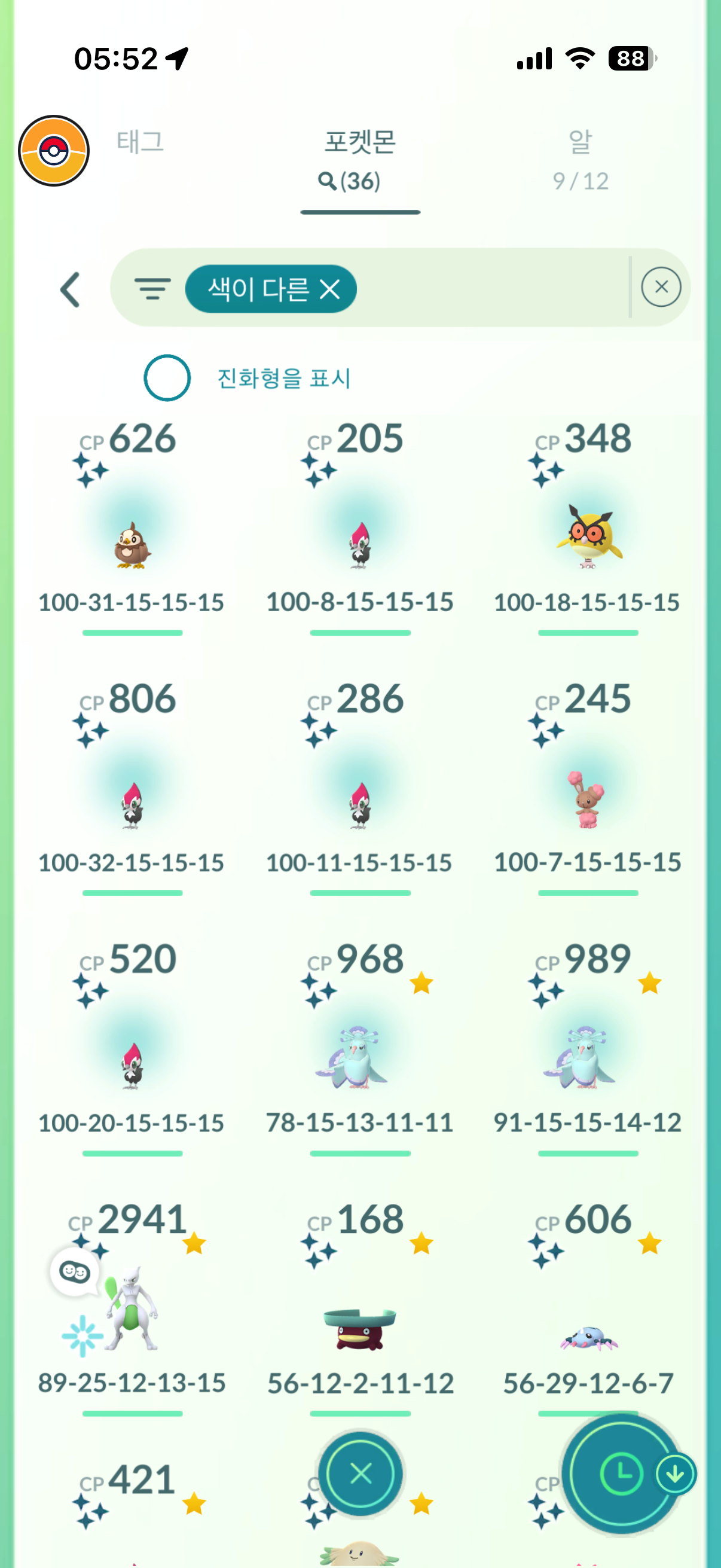Clear the search field

[x=661, y=287]
